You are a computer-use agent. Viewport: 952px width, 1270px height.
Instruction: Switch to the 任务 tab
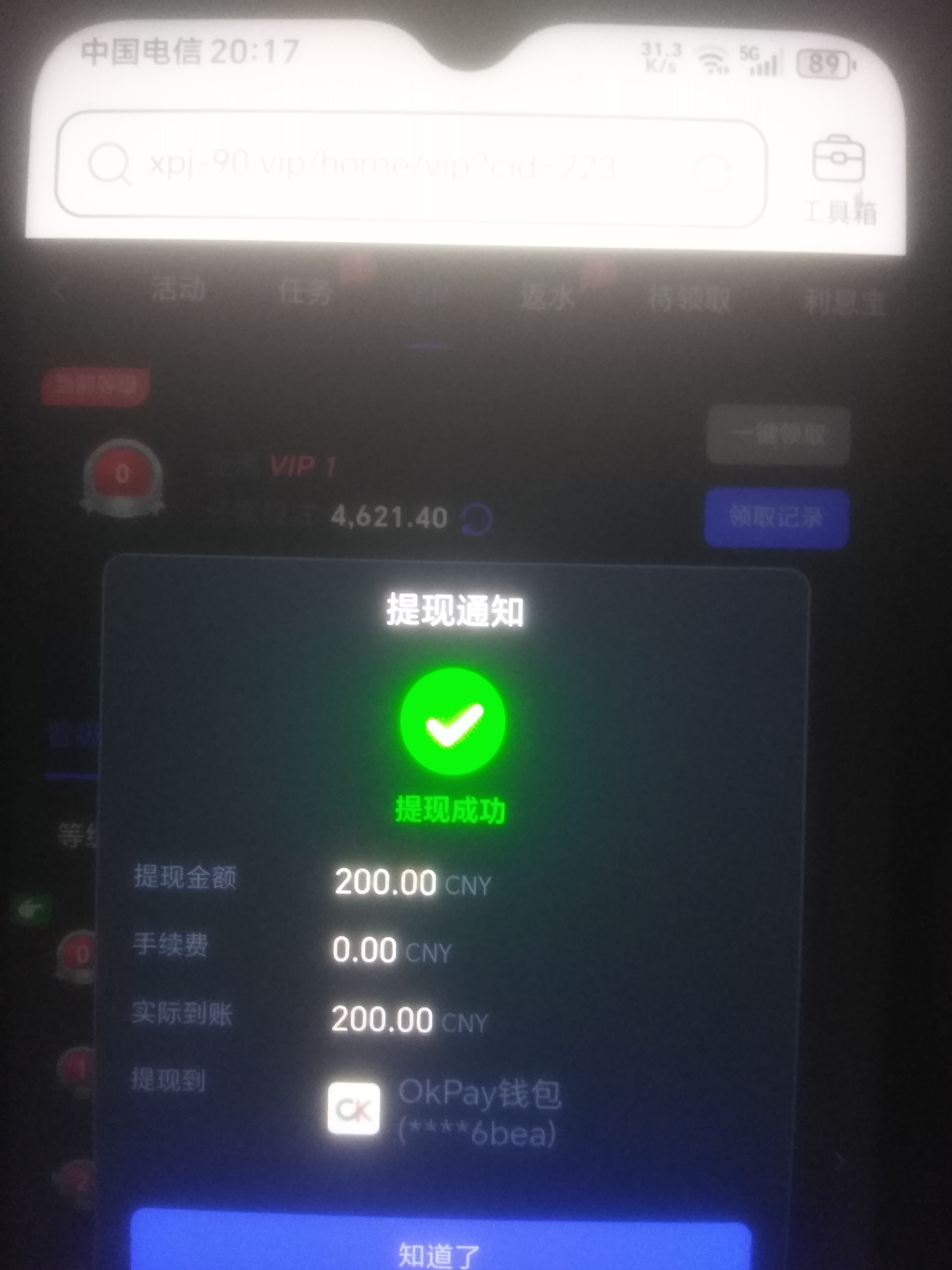305,293
